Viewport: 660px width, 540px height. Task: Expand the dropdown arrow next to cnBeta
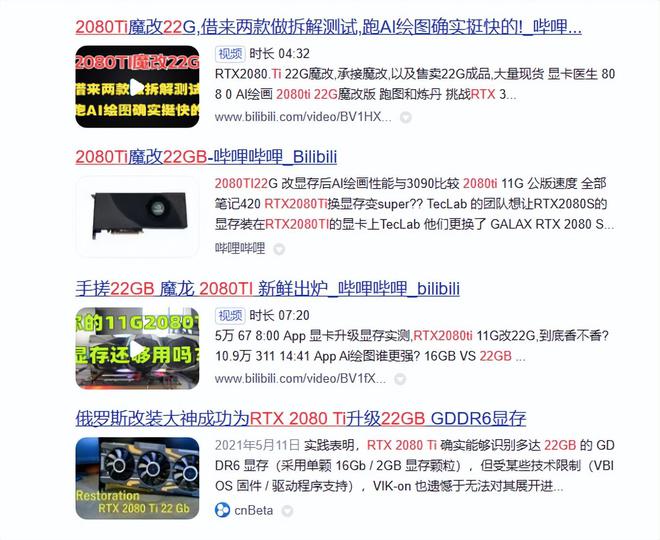287,510
